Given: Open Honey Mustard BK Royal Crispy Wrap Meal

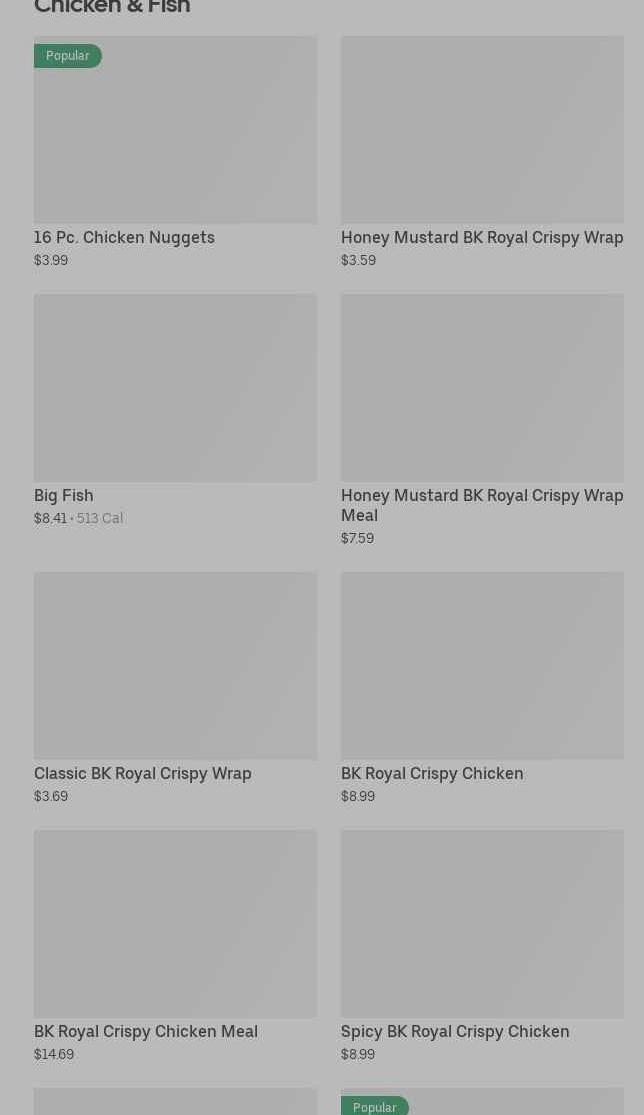Looking at the screenshot, I should 482,388.
